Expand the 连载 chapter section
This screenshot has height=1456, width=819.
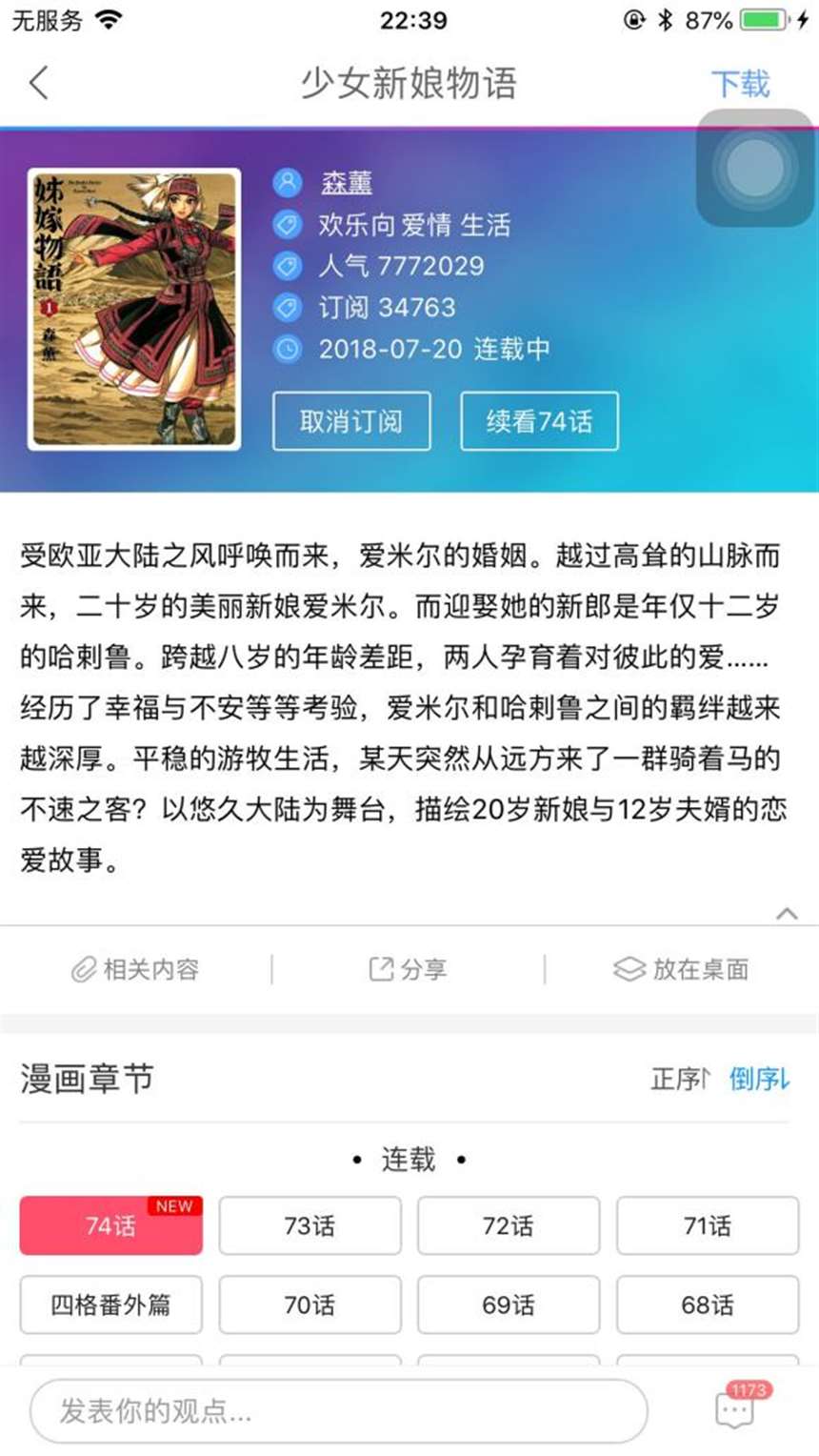click(x=409, y=1160)
